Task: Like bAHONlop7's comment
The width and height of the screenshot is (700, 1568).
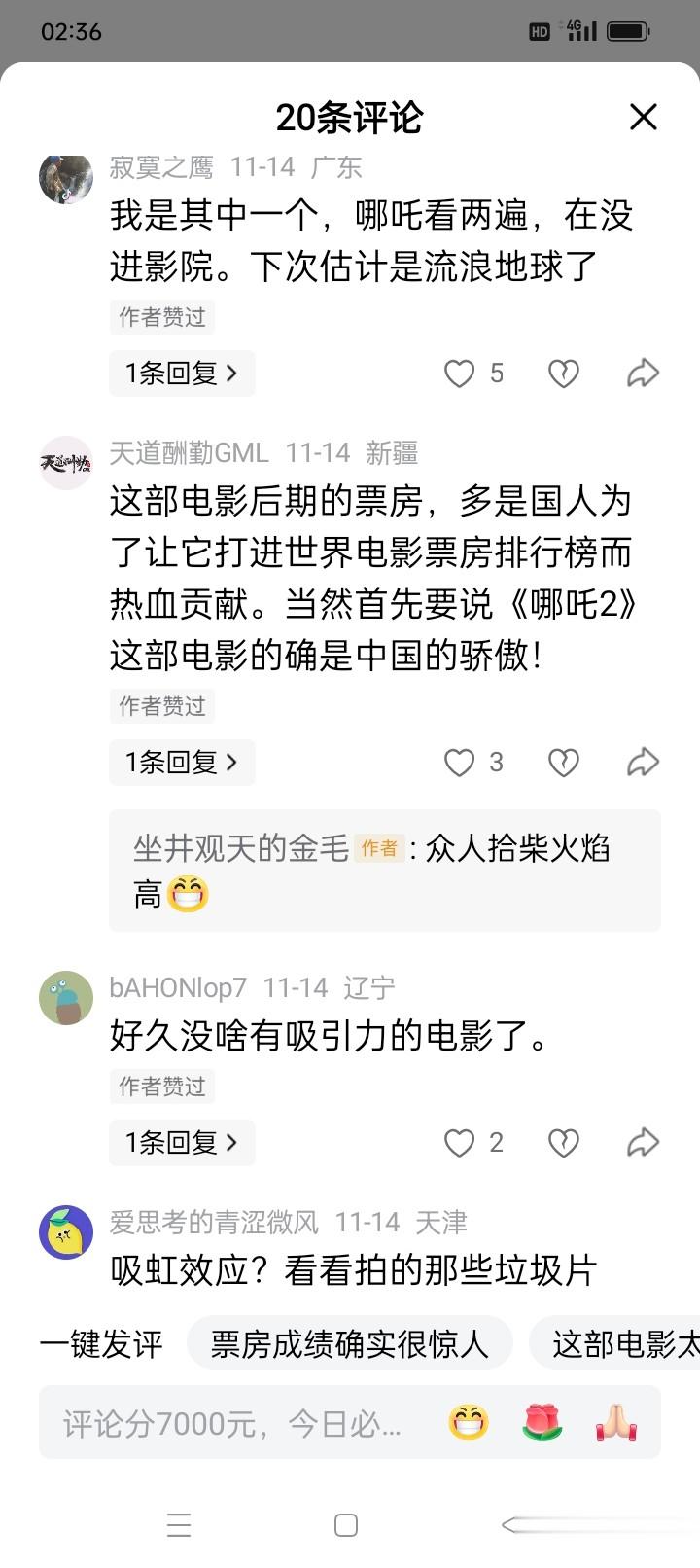Action: [x=460, y=1143]
